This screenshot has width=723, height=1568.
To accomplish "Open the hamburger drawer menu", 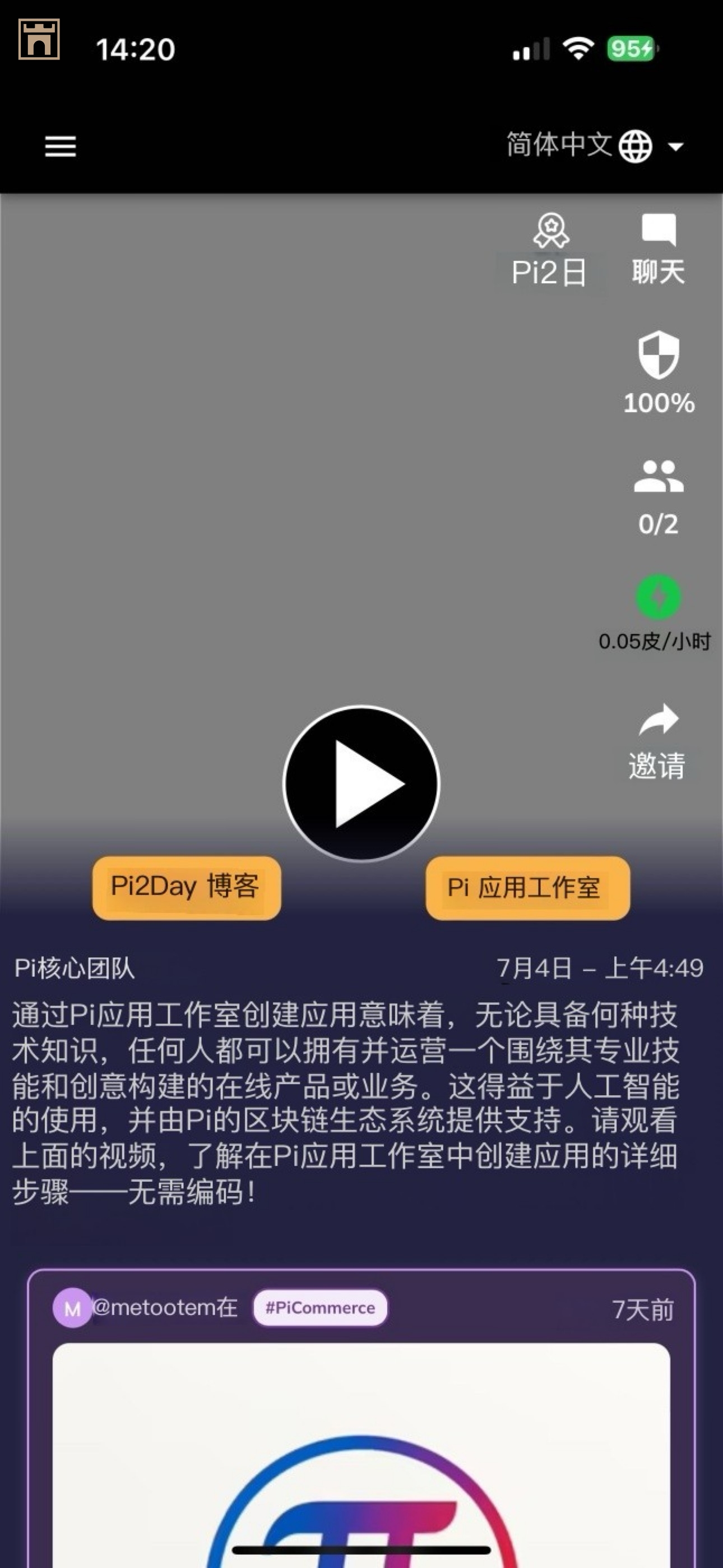I will 61,146.
